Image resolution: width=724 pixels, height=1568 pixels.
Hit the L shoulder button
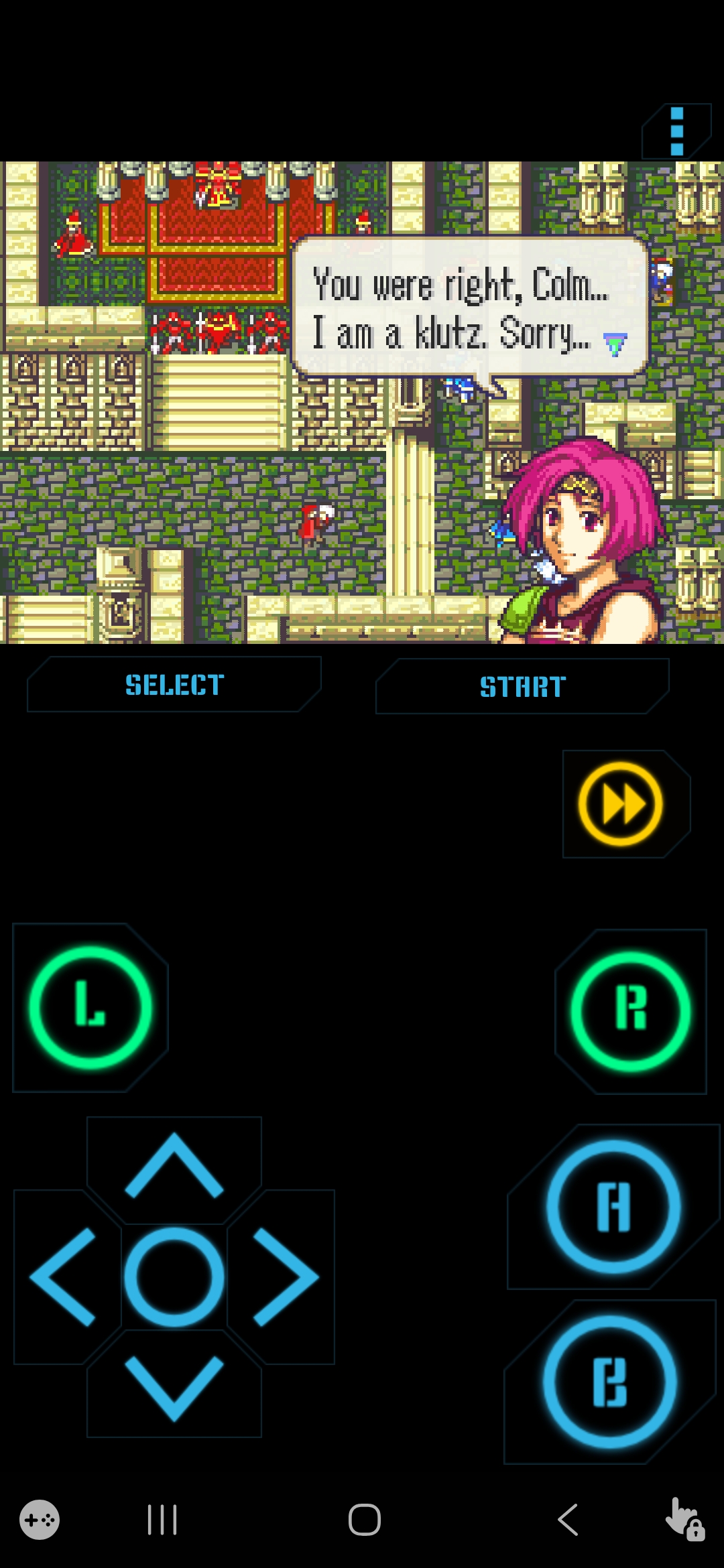click(x=90, y=1007)
